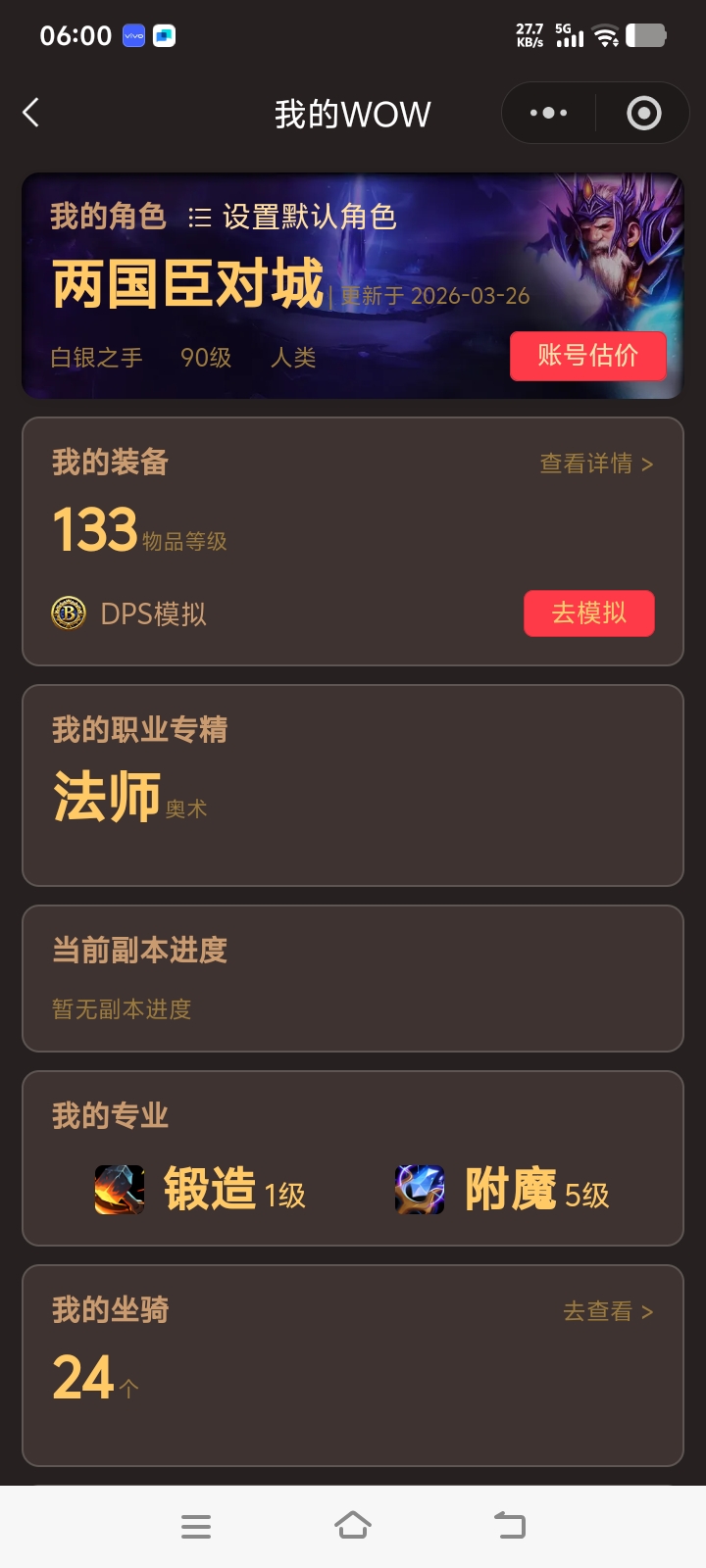This screenshot has width=706, height=1568.
Task: Select the 附魔 profession icon
Action: coord(419,1189)
